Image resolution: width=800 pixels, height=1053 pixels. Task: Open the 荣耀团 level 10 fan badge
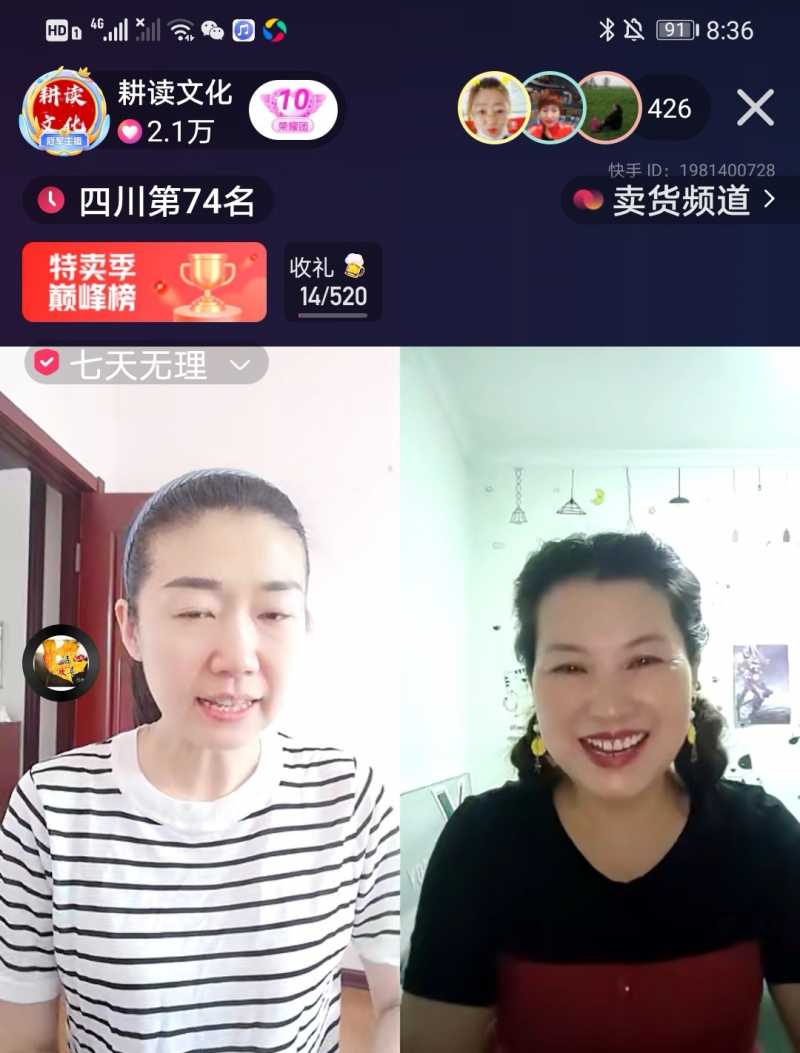point(293,110)
